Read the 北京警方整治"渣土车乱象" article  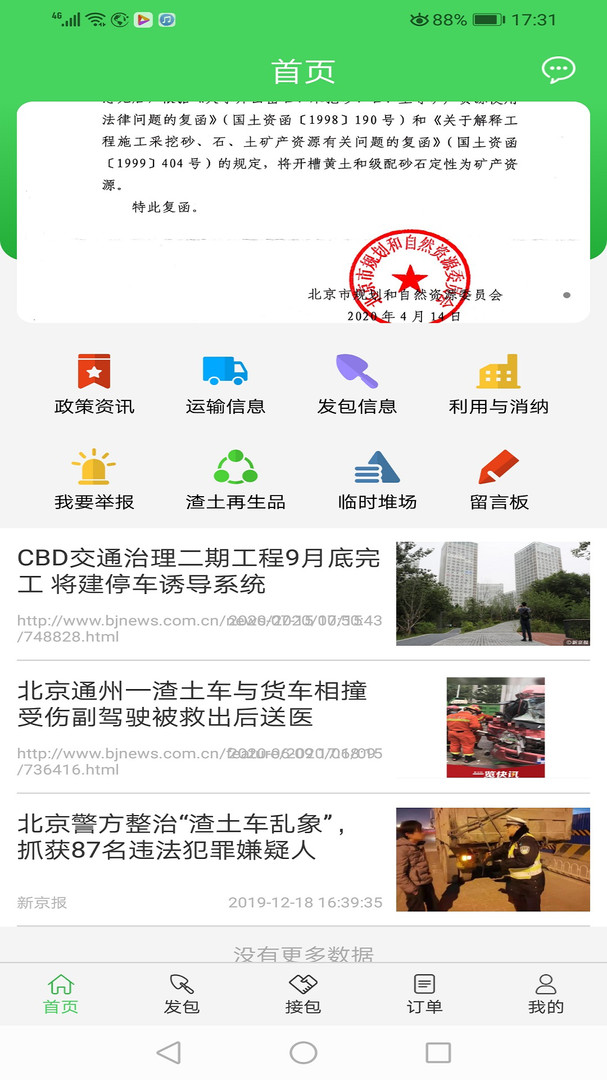pyautogui.click(x=200, y=837)
